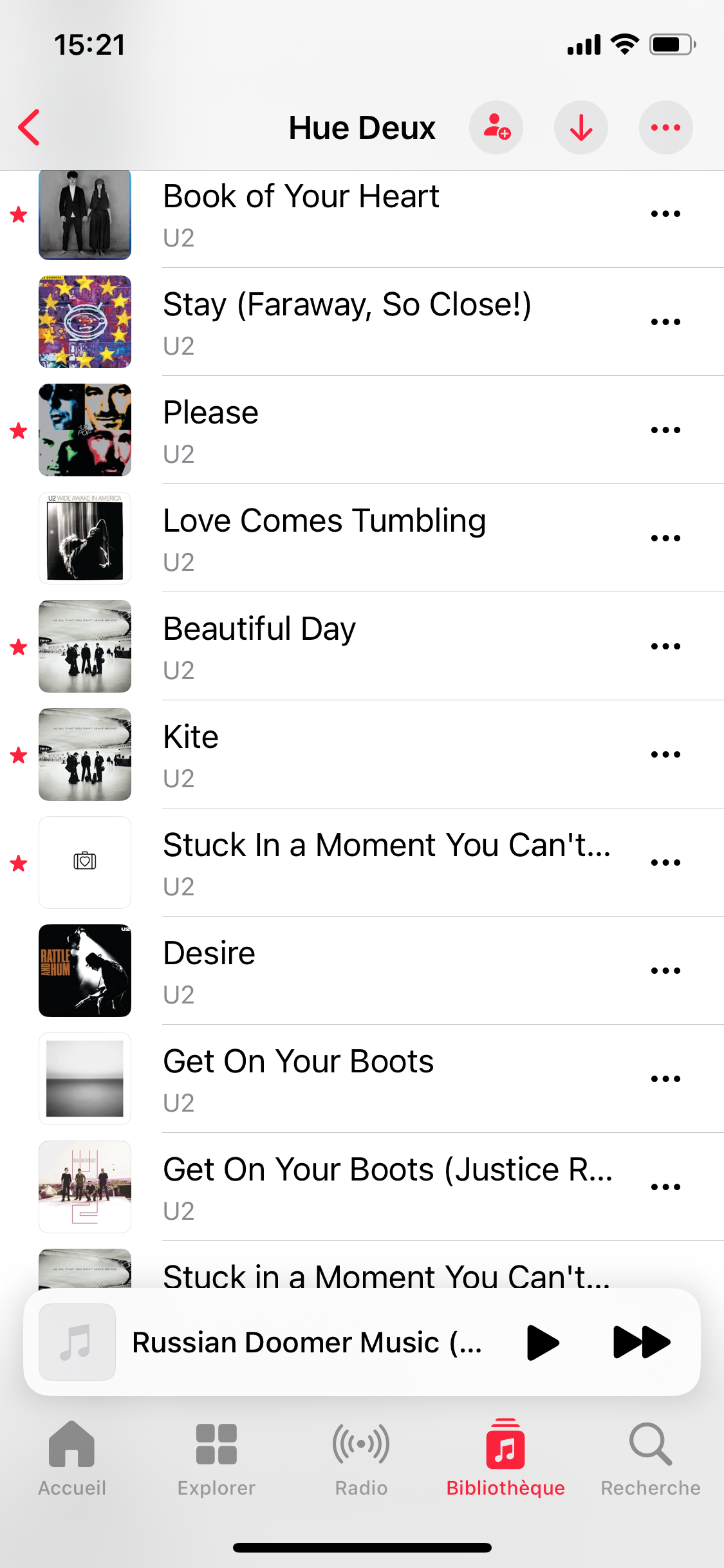Screen dimensions: 724x1568
Task: Resume playback in the mini player
Action: [x=543, y=1342]
